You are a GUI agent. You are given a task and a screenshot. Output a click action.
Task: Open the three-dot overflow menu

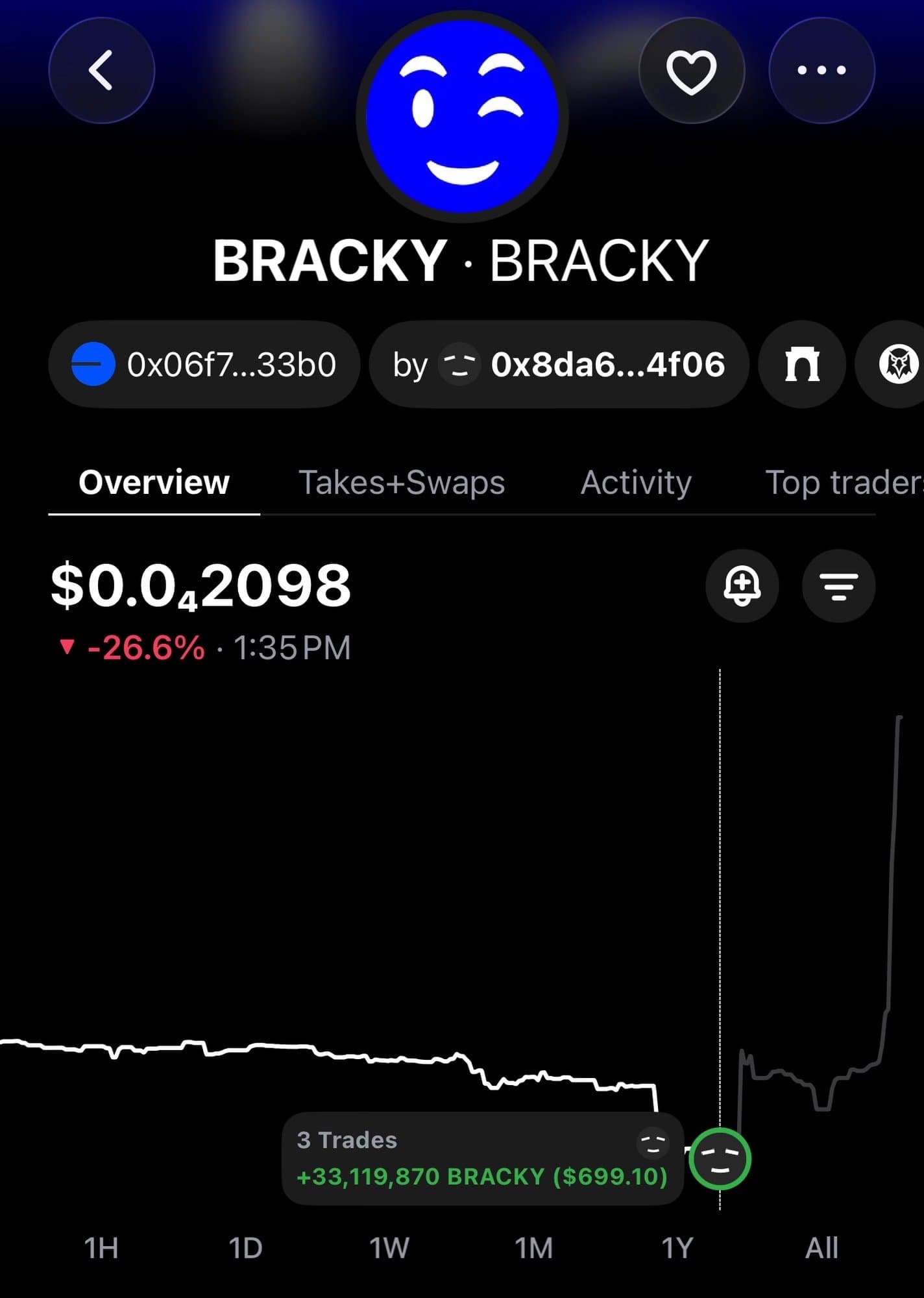(x=821, y=70)
